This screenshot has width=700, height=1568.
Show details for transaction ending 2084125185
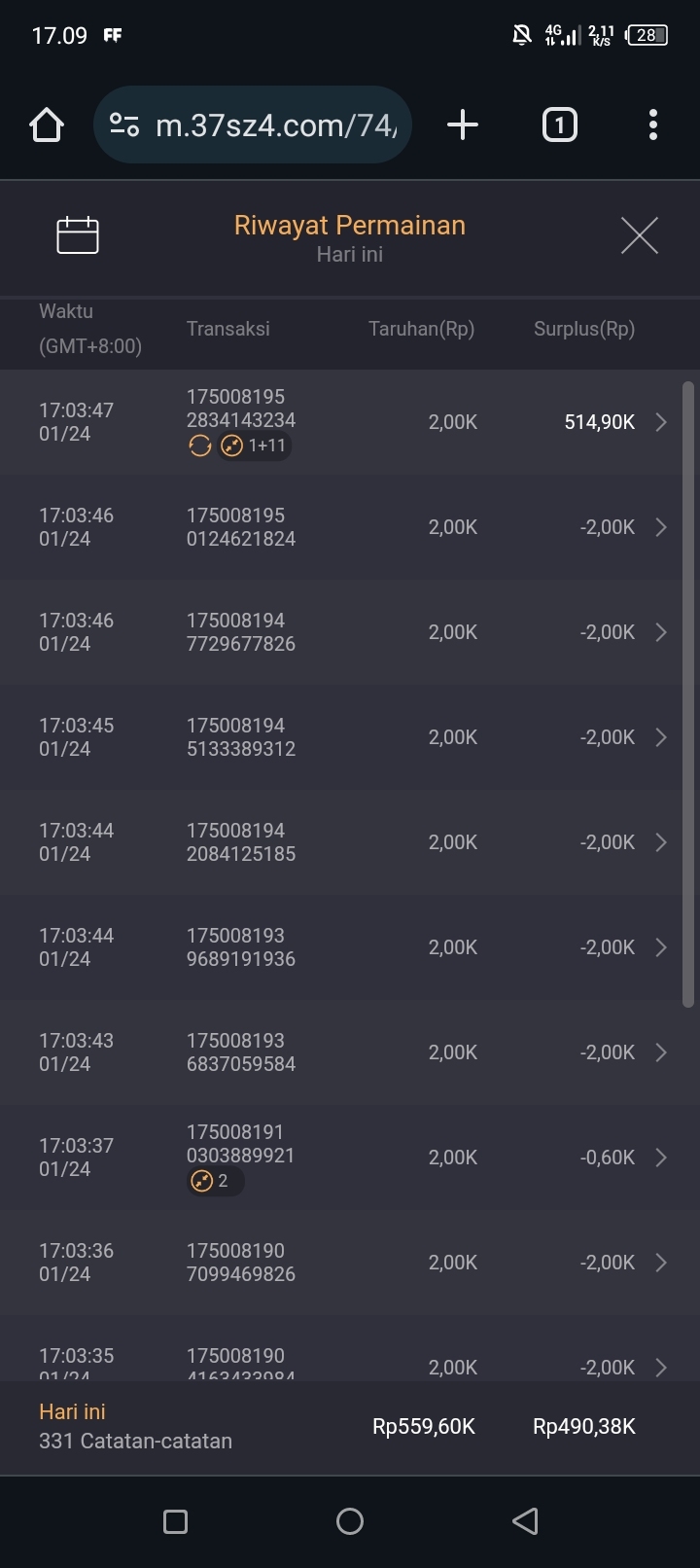point(350,842)
